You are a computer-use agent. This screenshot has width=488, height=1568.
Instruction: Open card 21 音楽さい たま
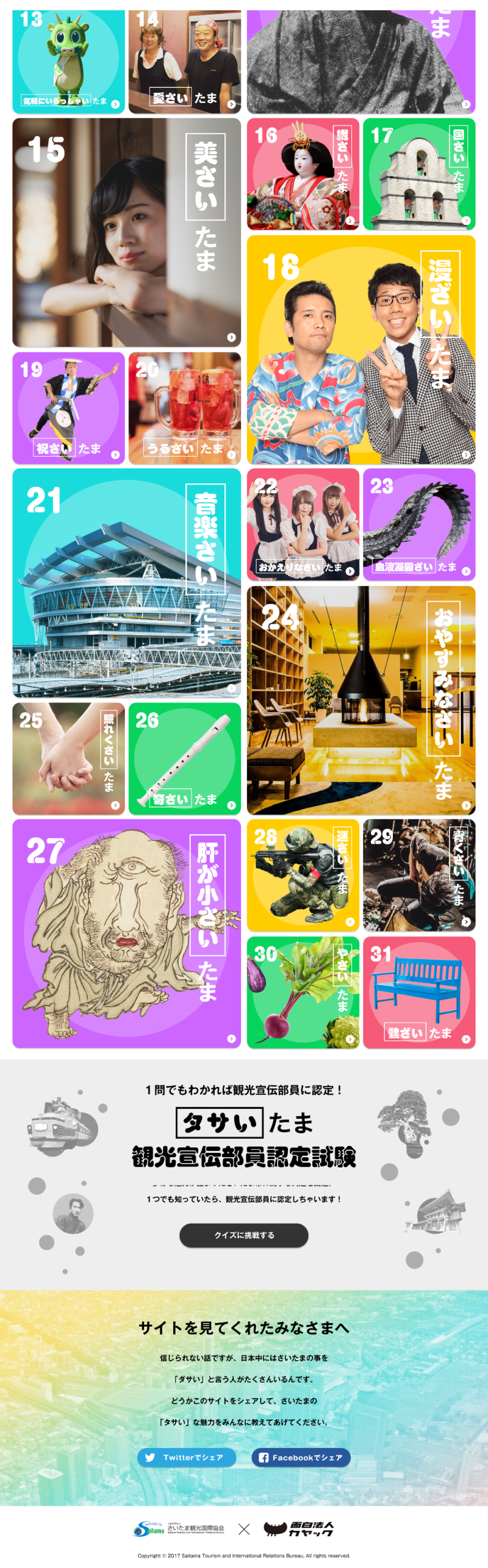tap(126, 582)
